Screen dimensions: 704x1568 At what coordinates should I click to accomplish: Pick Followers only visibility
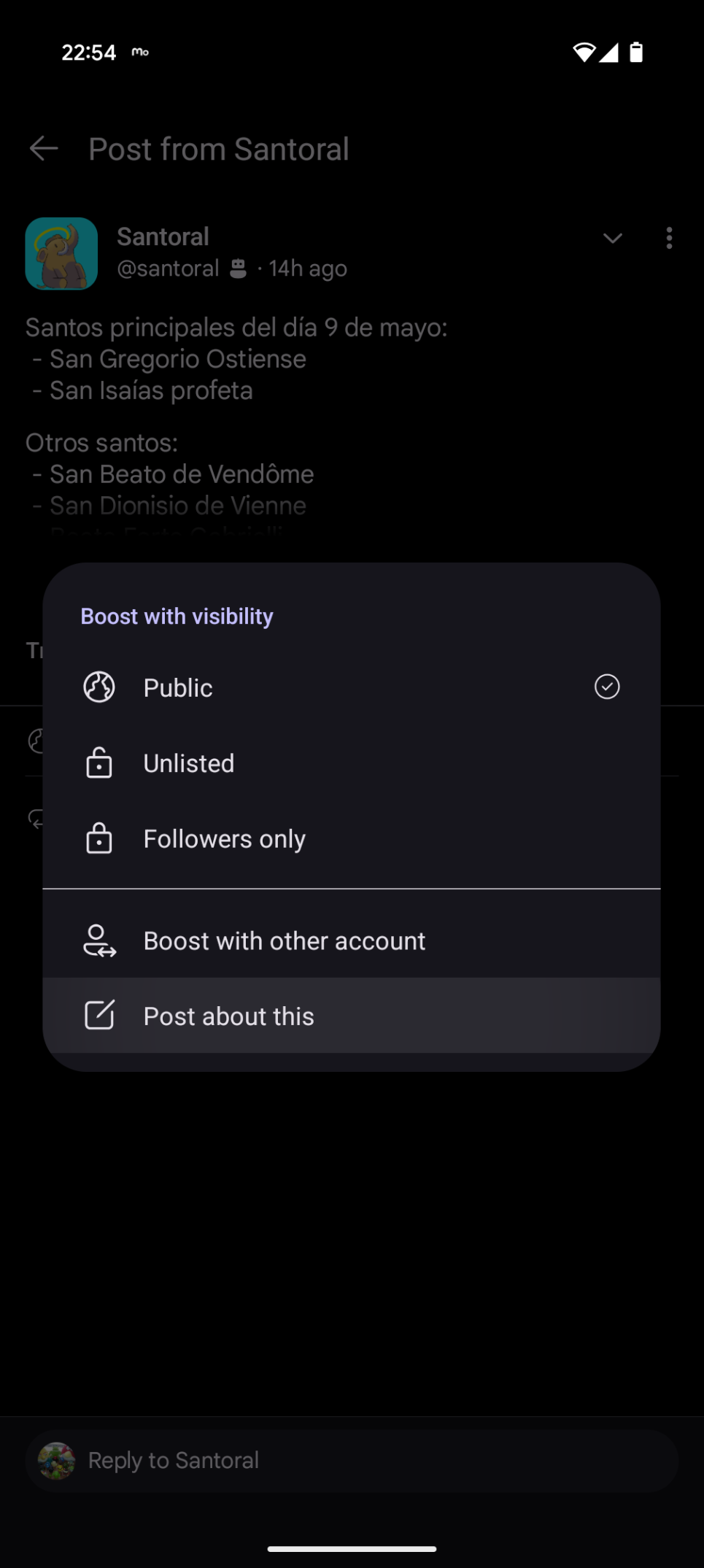click(x=352, y=839)
